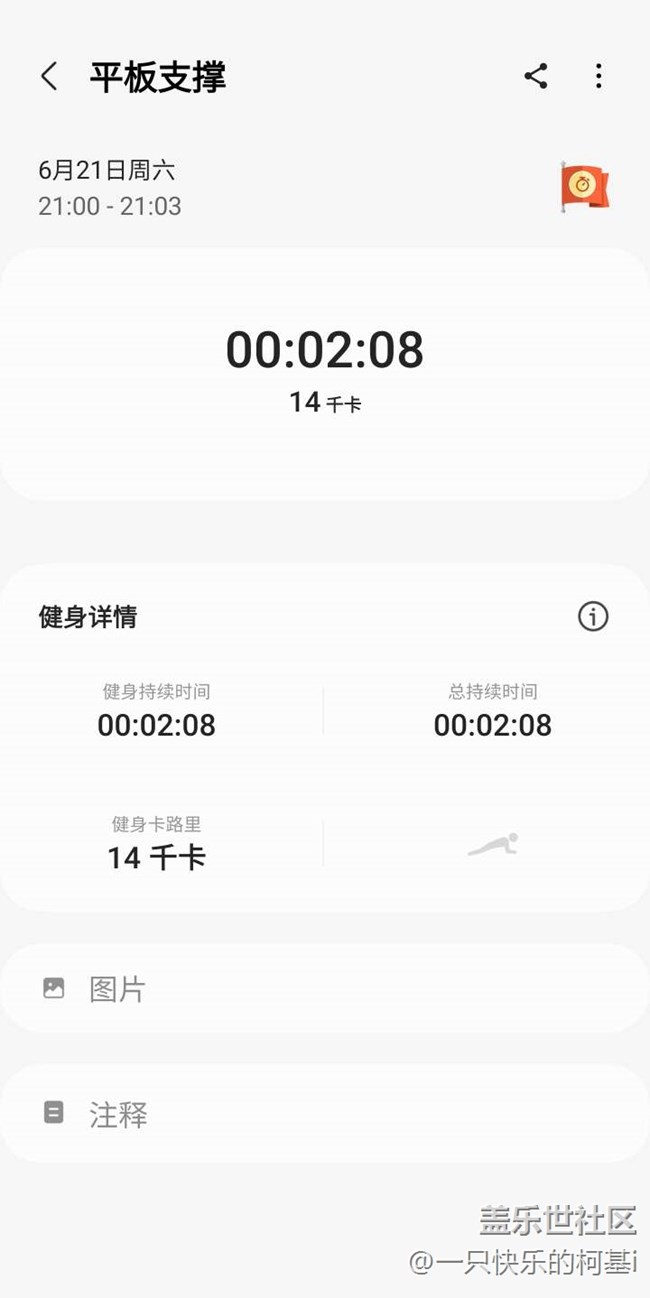The height and width of the screenshot is (1298, 650).
Task: Open the 注释 notes row
Action: [x=325, y=1113]
